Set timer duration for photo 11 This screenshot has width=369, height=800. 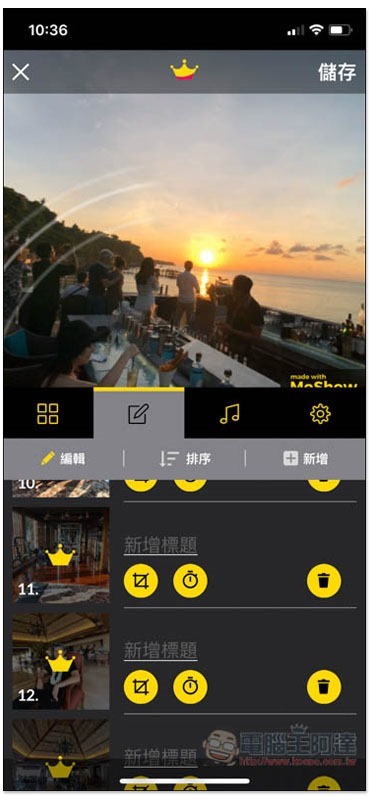(x=190, y=581)
